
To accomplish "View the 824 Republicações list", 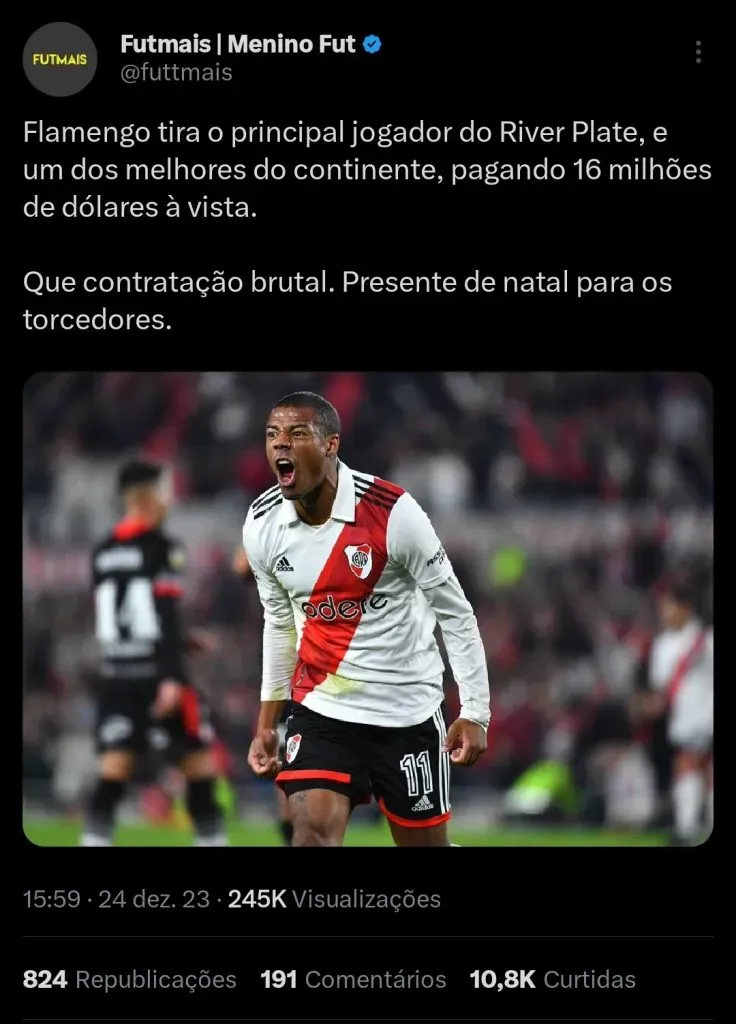I will pos(130,979).
